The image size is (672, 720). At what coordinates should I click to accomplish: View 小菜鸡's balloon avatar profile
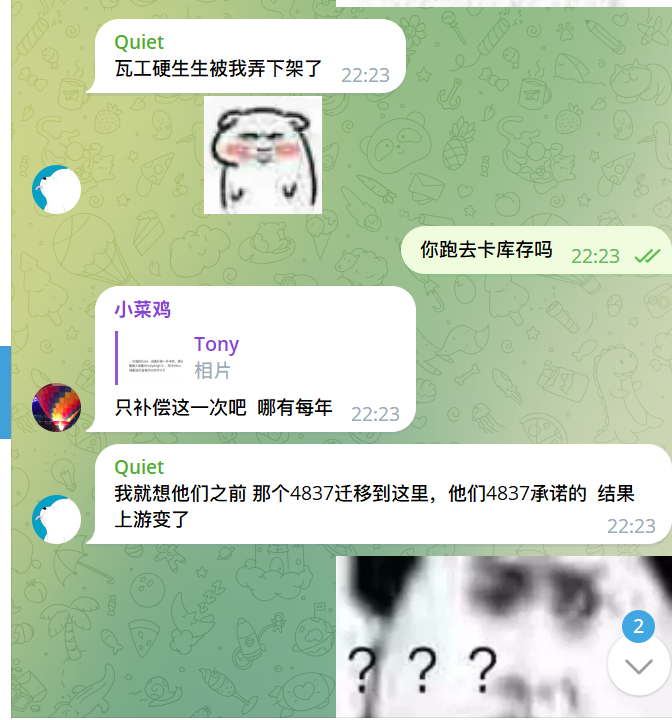click(x=56, y=407)
